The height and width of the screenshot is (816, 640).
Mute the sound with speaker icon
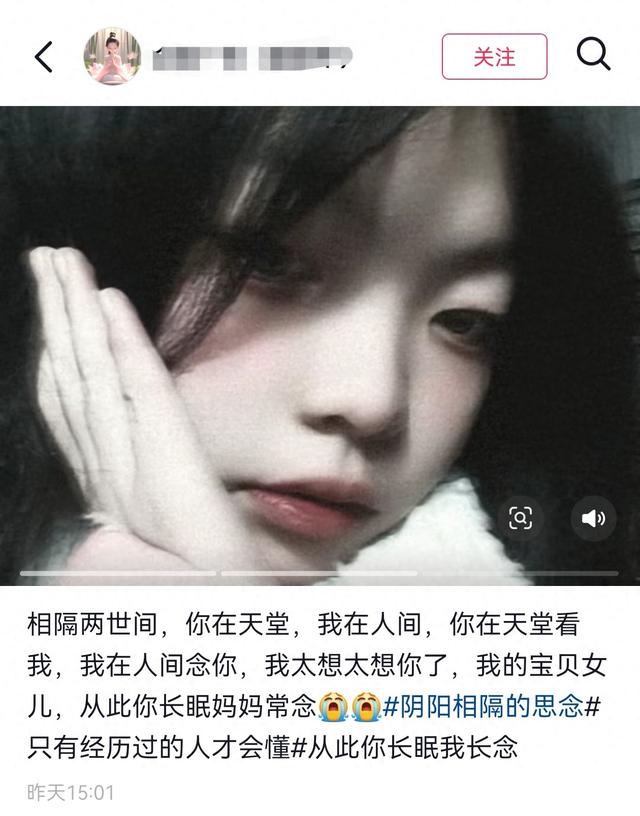point(593,518)
